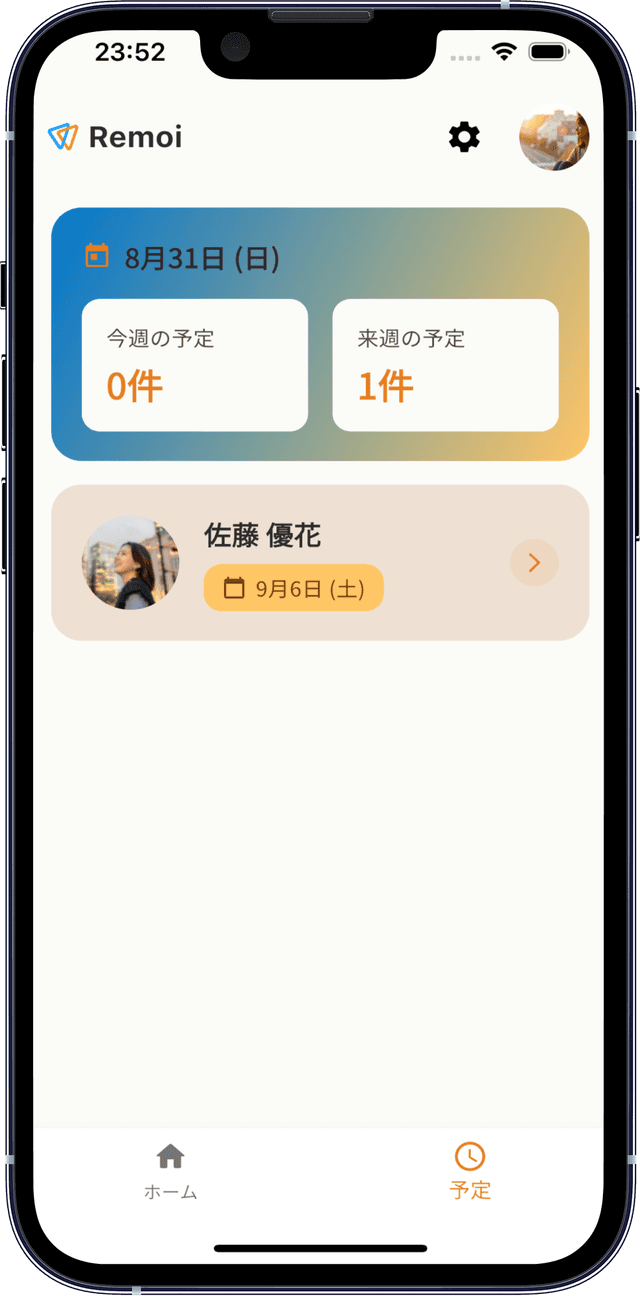Open the settings gear icon
Viewport: 640px width, 1296px height.
click(x=464, y=137)
